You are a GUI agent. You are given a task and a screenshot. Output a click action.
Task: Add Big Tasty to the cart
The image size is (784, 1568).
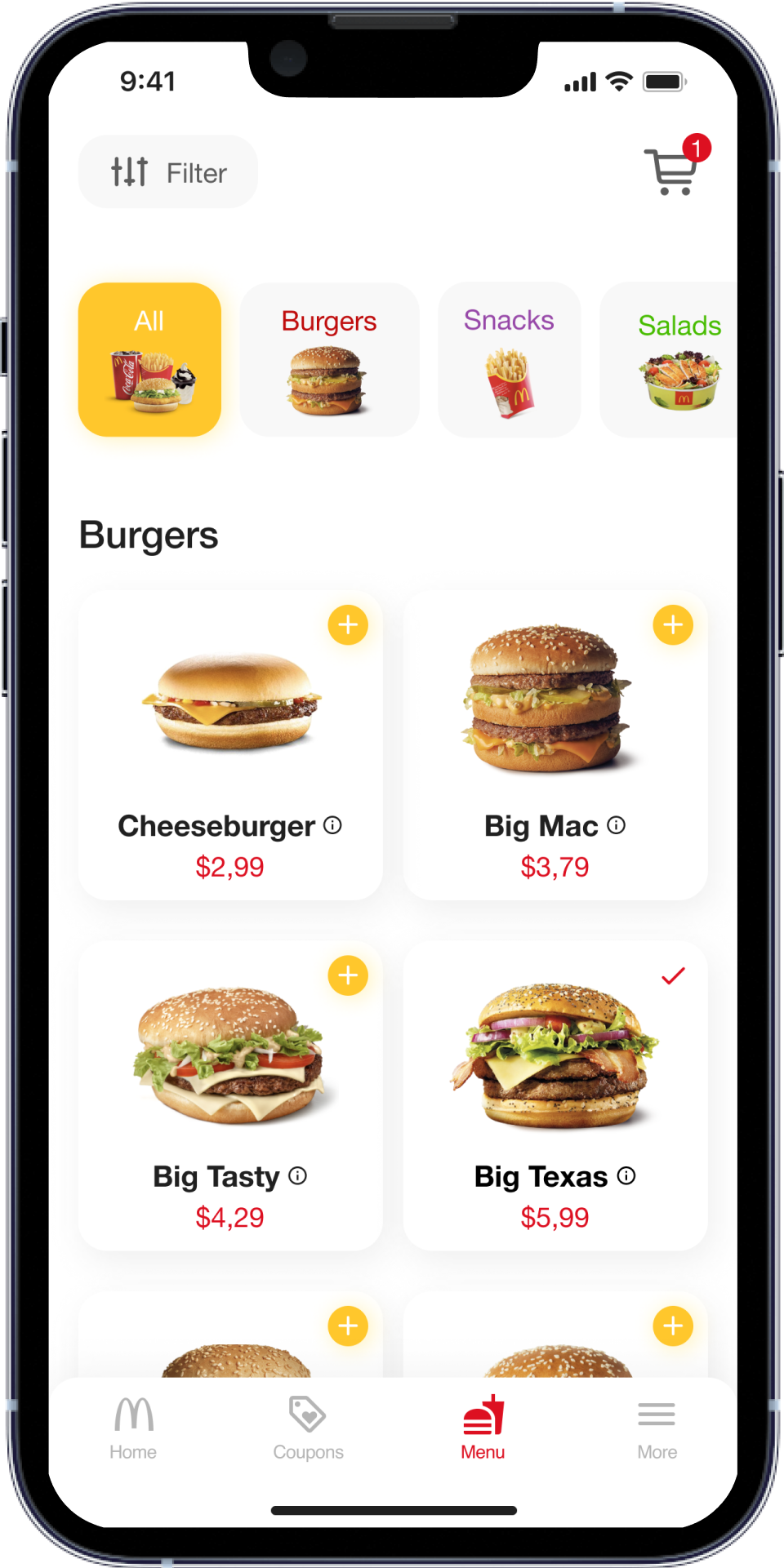[x=348, y=975]
